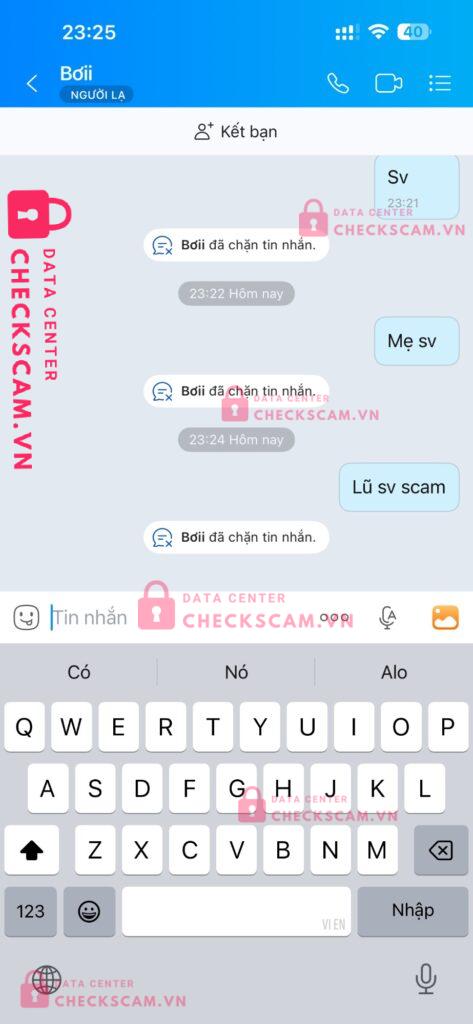
Task: Hit the Nhập return key
Action: (x=413, y=910)
